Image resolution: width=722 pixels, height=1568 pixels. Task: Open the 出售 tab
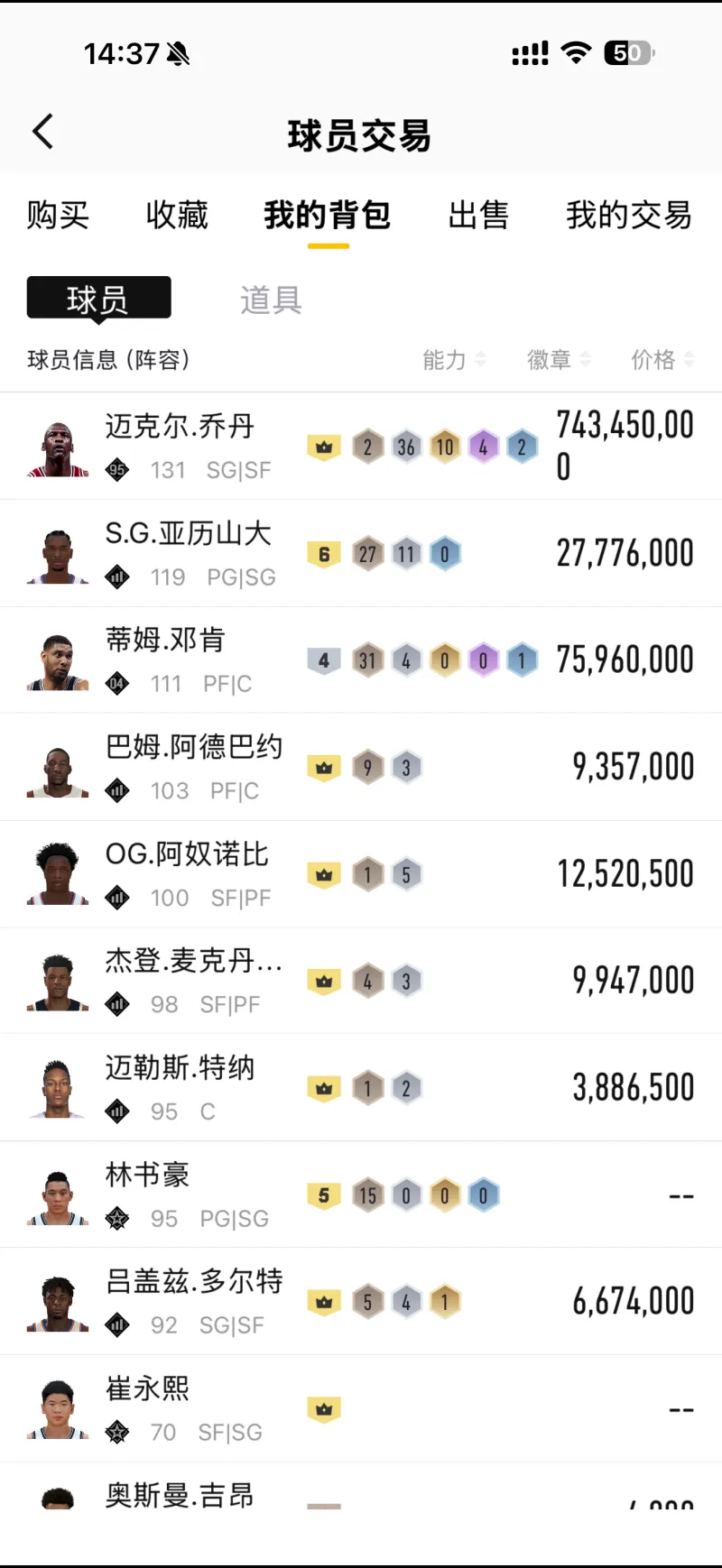coord(478,216)
